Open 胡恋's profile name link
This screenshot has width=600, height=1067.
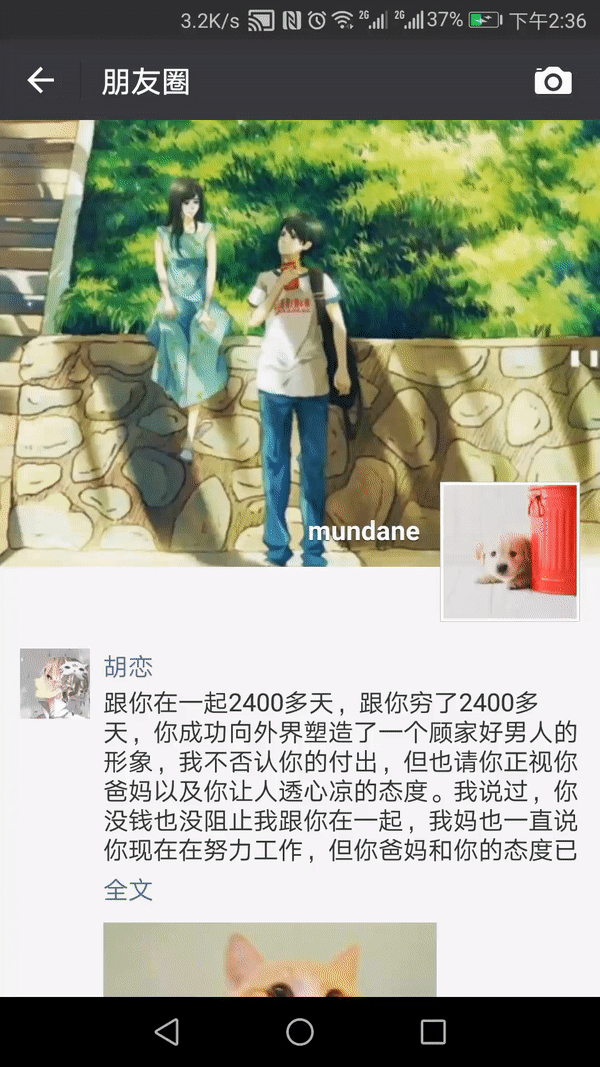point(128,667)
